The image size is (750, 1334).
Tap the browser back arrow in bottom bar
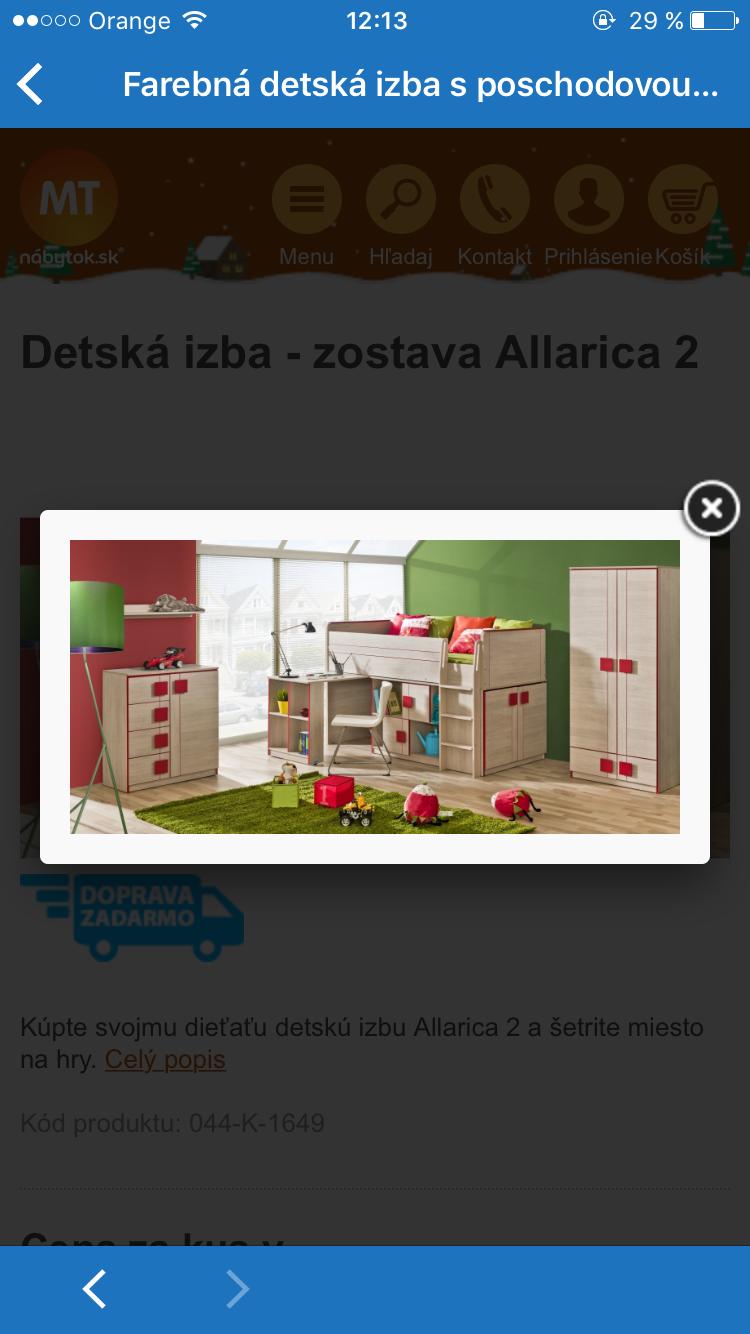[x=94, y=1289]
